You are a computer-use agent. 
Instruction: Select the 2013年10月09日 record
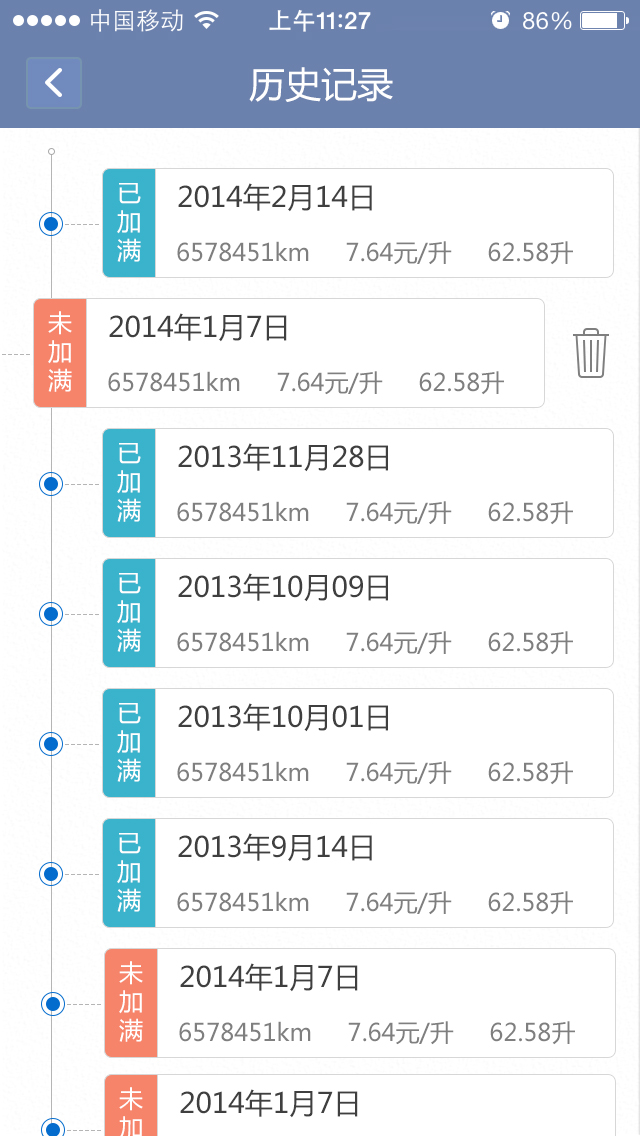(358, 613)
